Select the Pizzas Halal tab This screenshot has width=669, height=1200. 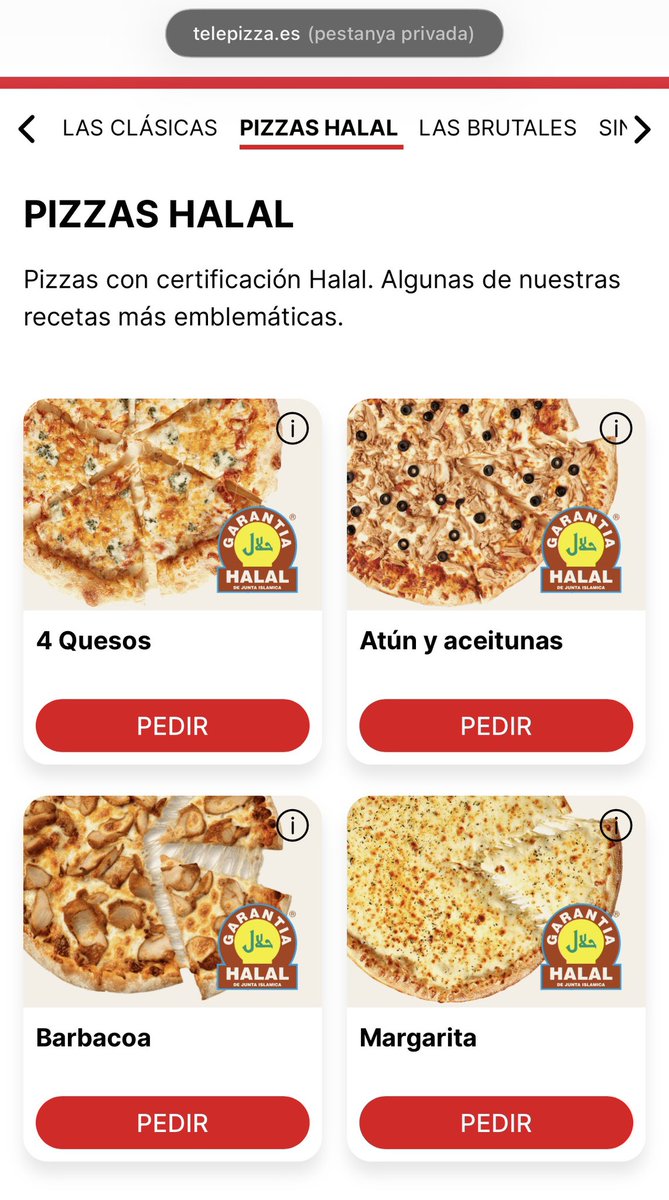[319, 128]
